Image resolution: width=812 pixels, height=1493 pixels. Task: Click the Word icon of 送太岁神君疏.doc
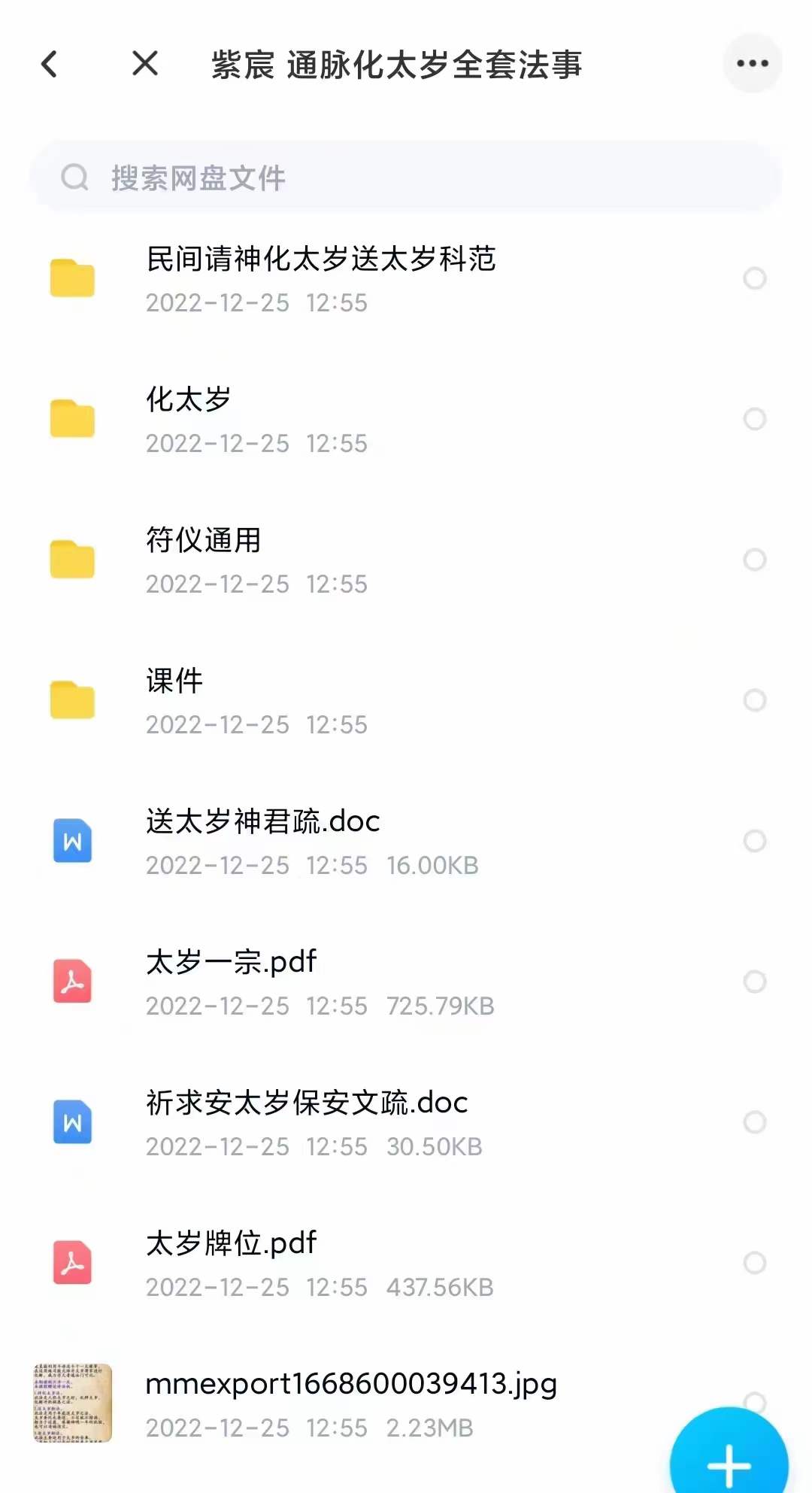pyautogui.click(x=72, y=841)
